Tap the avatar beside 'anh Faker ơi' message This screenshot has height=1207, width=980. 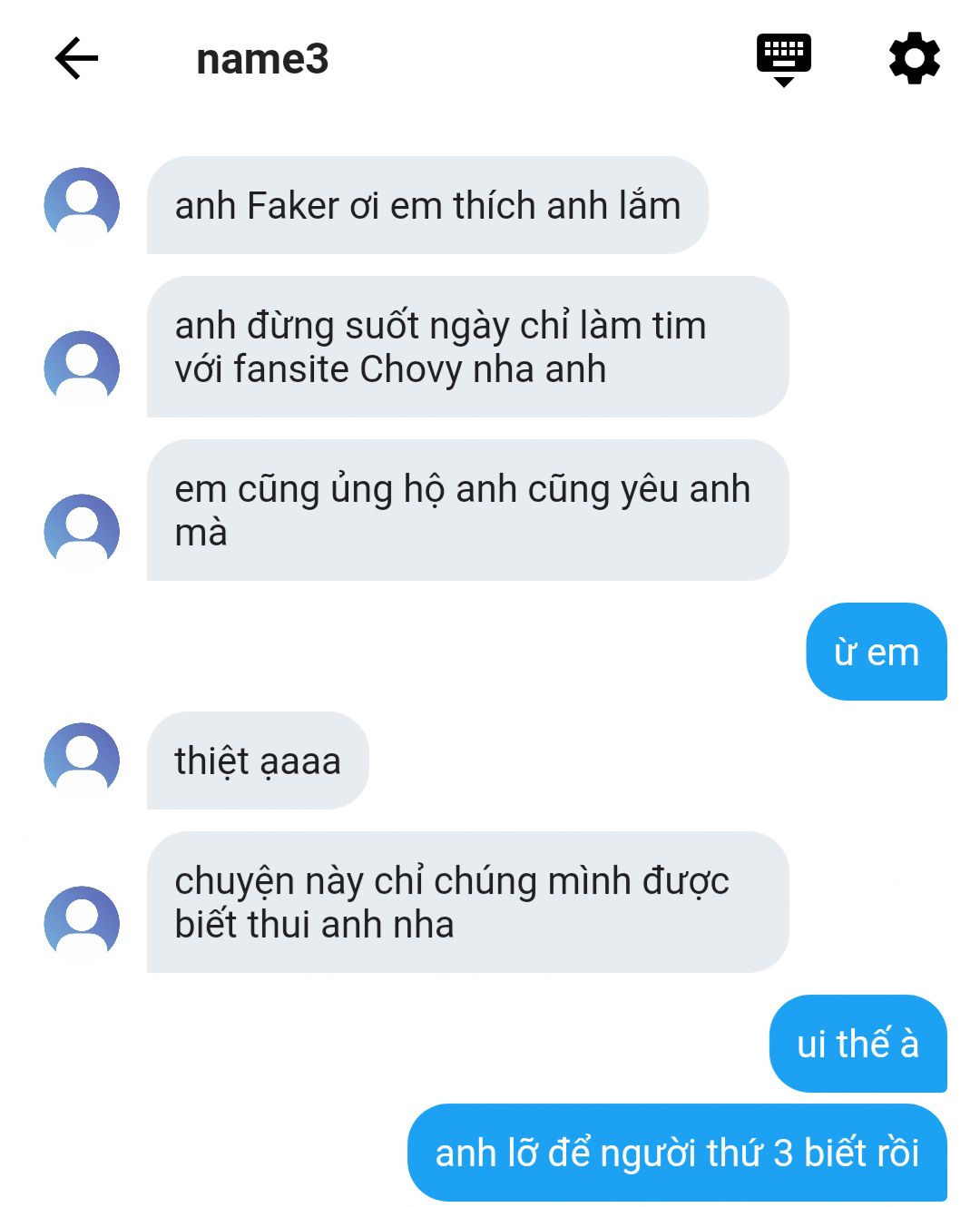(82, 204)
